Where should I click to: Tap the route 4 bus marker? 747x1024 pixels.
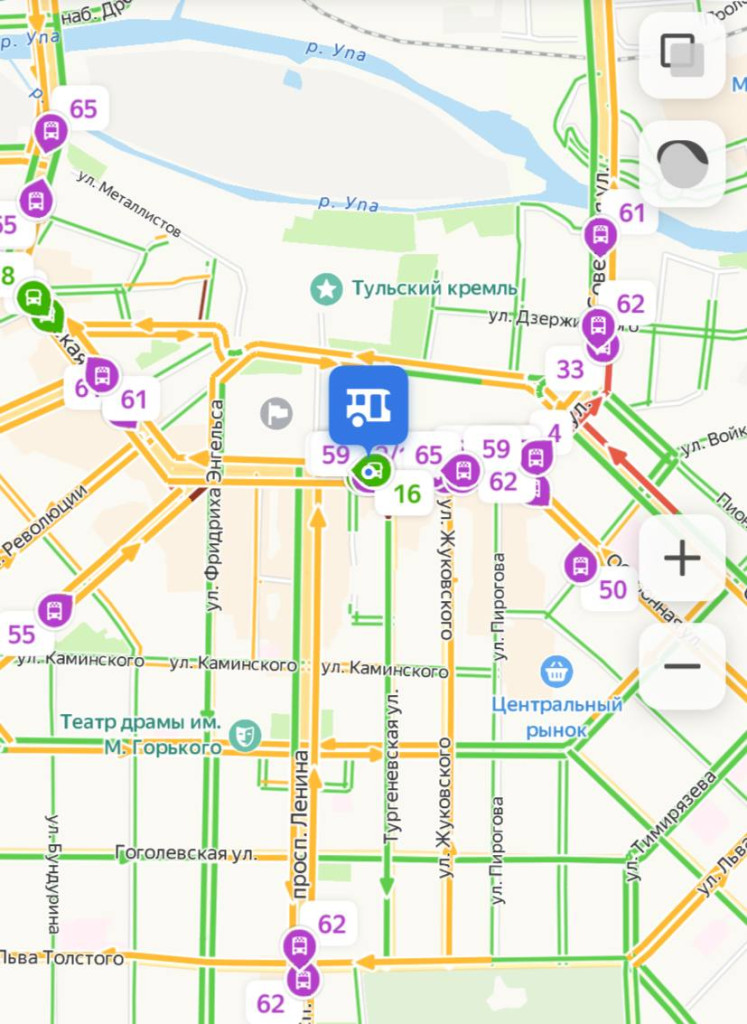coord(537,458)
